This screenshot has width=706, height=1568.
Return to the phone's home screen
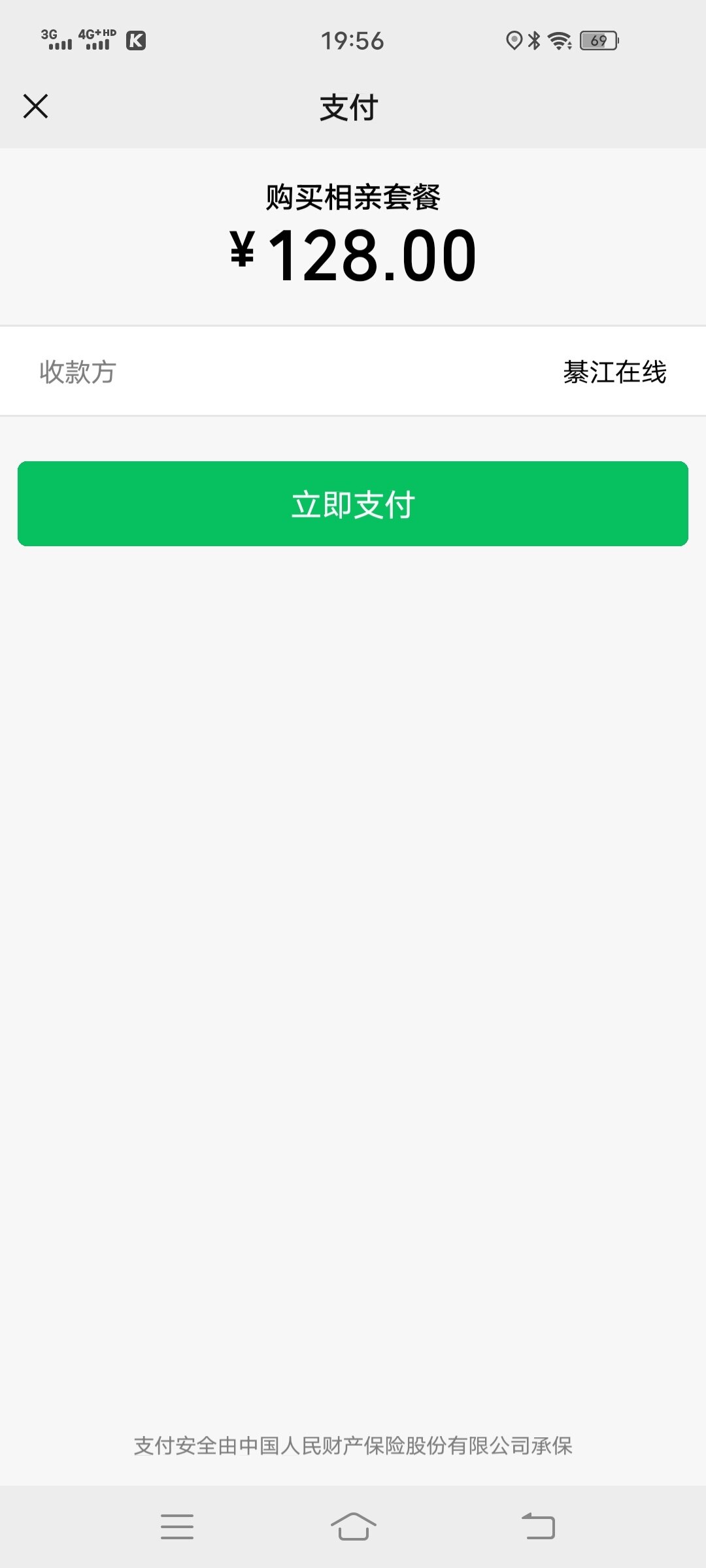[353, 1527]
